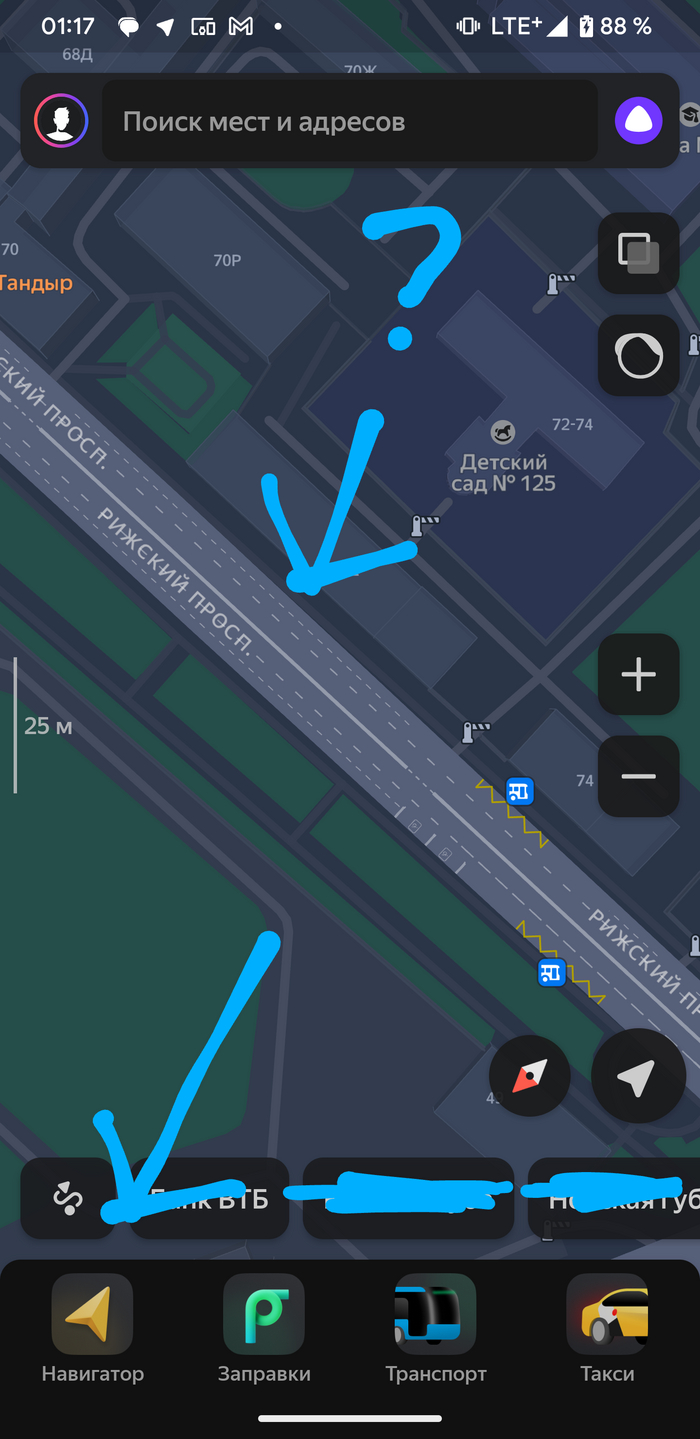Image resolution: width=700 pixels, height=1439 pixels.
Task: Reset map orientation with the compass
Action: point(530,1076)
